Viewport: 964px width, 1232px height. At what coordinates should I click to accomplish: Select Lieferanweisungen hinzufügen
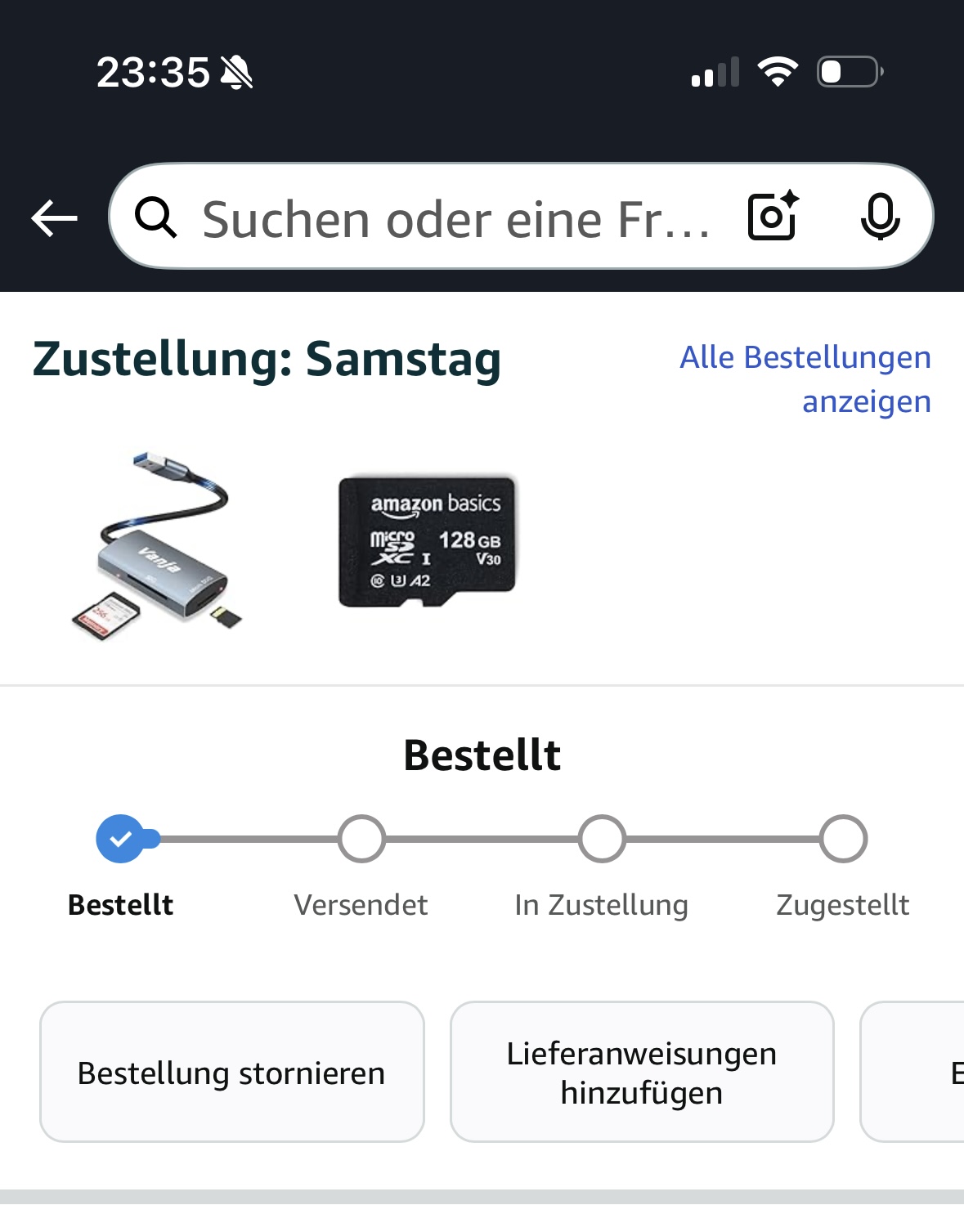pyautogui.click(x=642, y=1072)
